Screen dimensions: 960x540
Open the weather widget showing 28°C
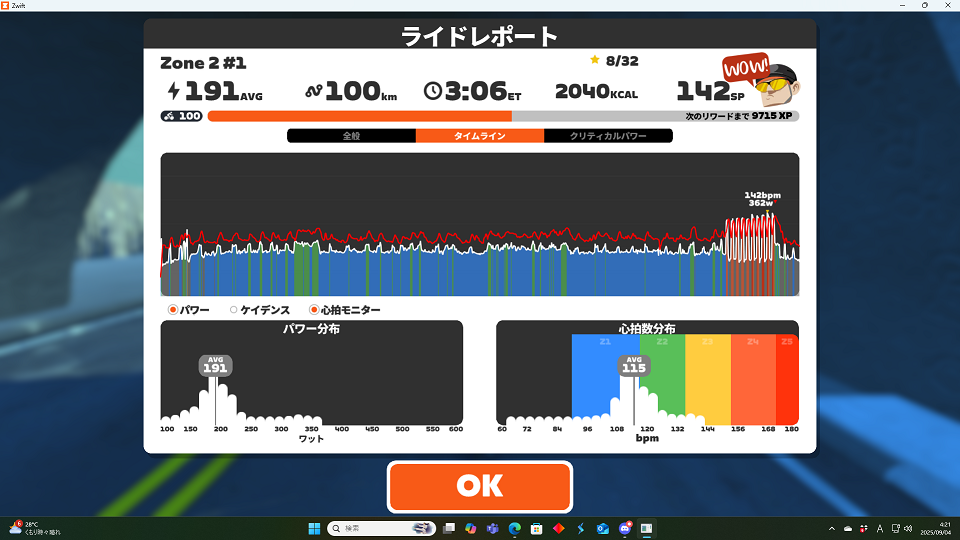[35, 528]
